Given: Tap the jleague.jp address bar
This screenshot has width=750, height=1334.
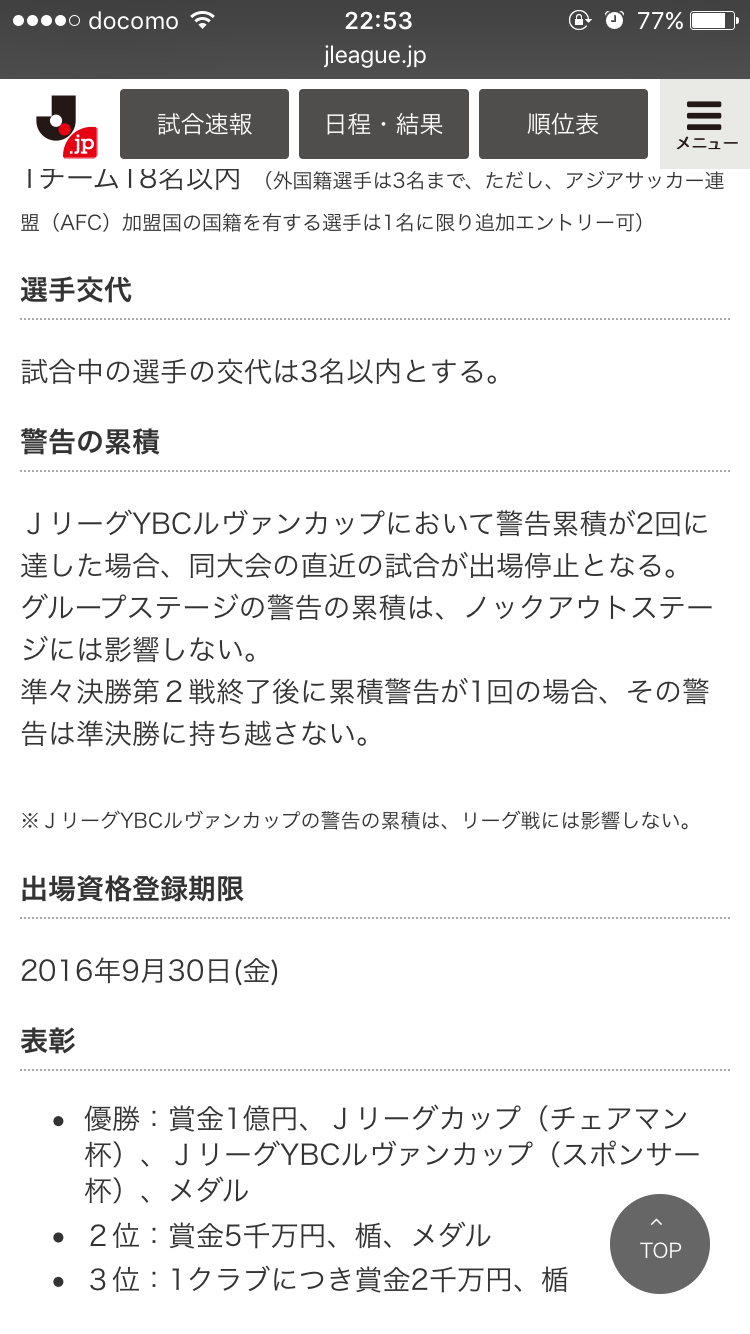Looking at the screenshot, I should click(x=375, y=56).
